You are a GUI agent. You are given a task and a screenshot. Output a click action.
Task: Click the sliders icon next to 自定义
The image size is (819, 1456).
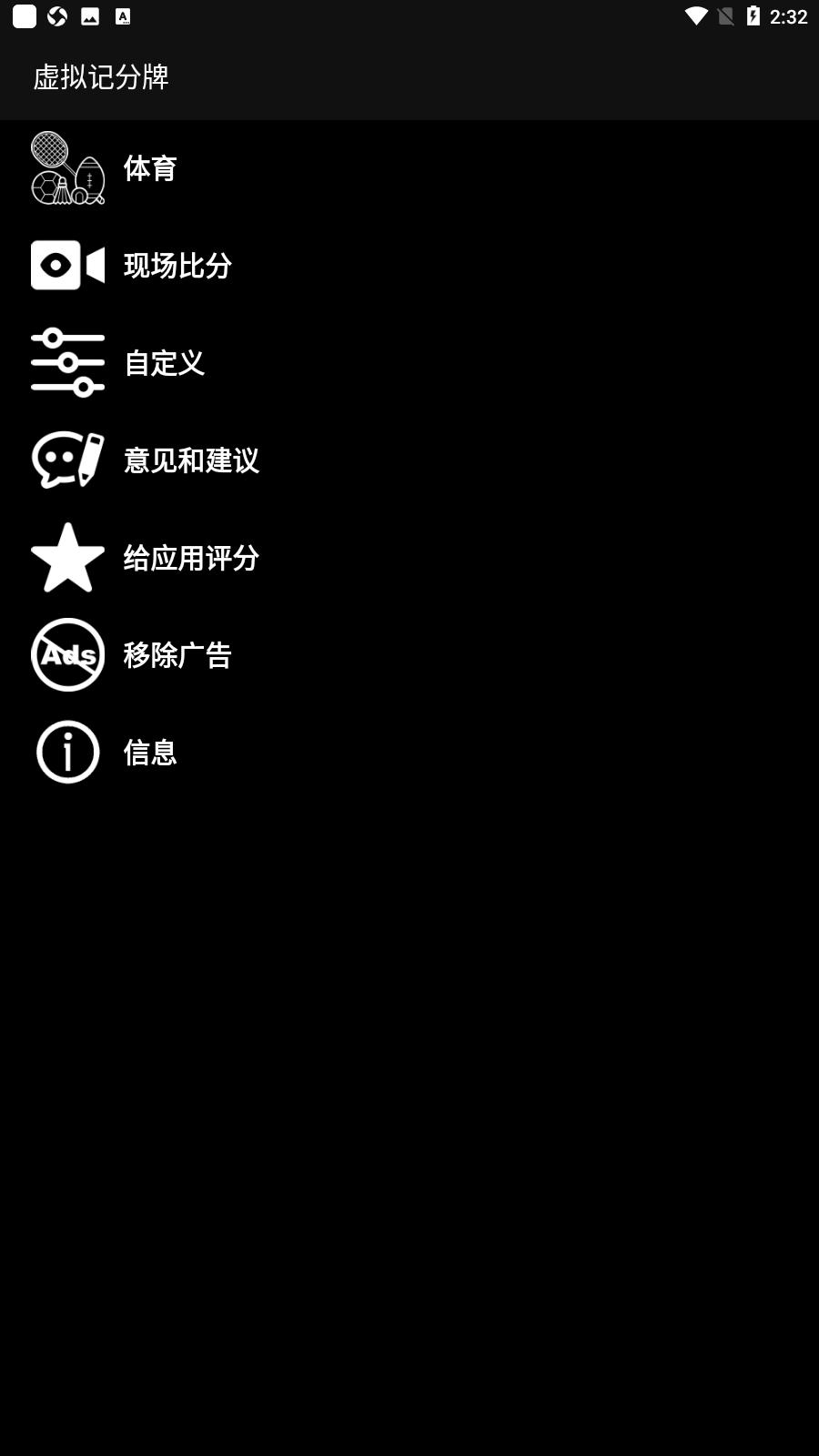pos(67,362)
